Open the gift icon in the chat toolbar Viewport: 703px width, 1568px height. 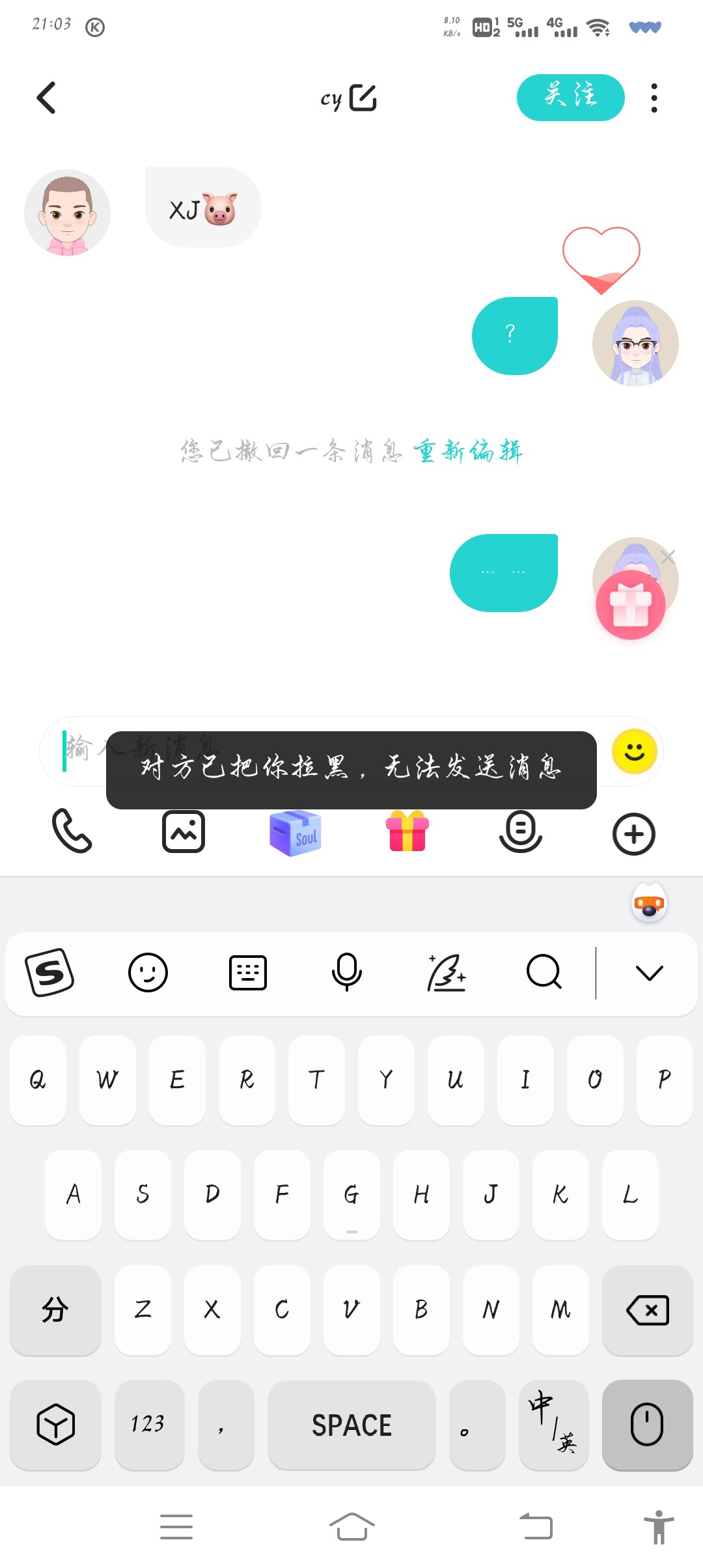[407, 831]
